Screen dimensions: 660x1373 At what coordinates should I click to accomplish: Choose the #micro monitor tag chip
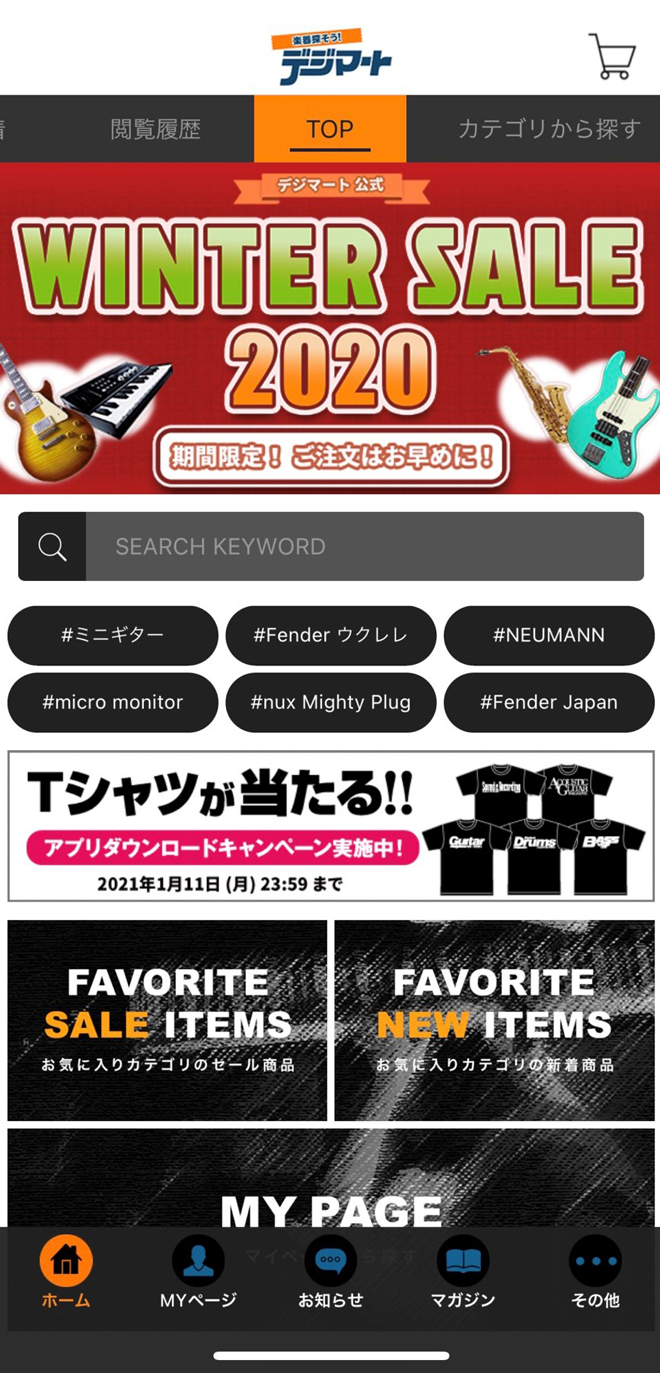coord(113,702)
